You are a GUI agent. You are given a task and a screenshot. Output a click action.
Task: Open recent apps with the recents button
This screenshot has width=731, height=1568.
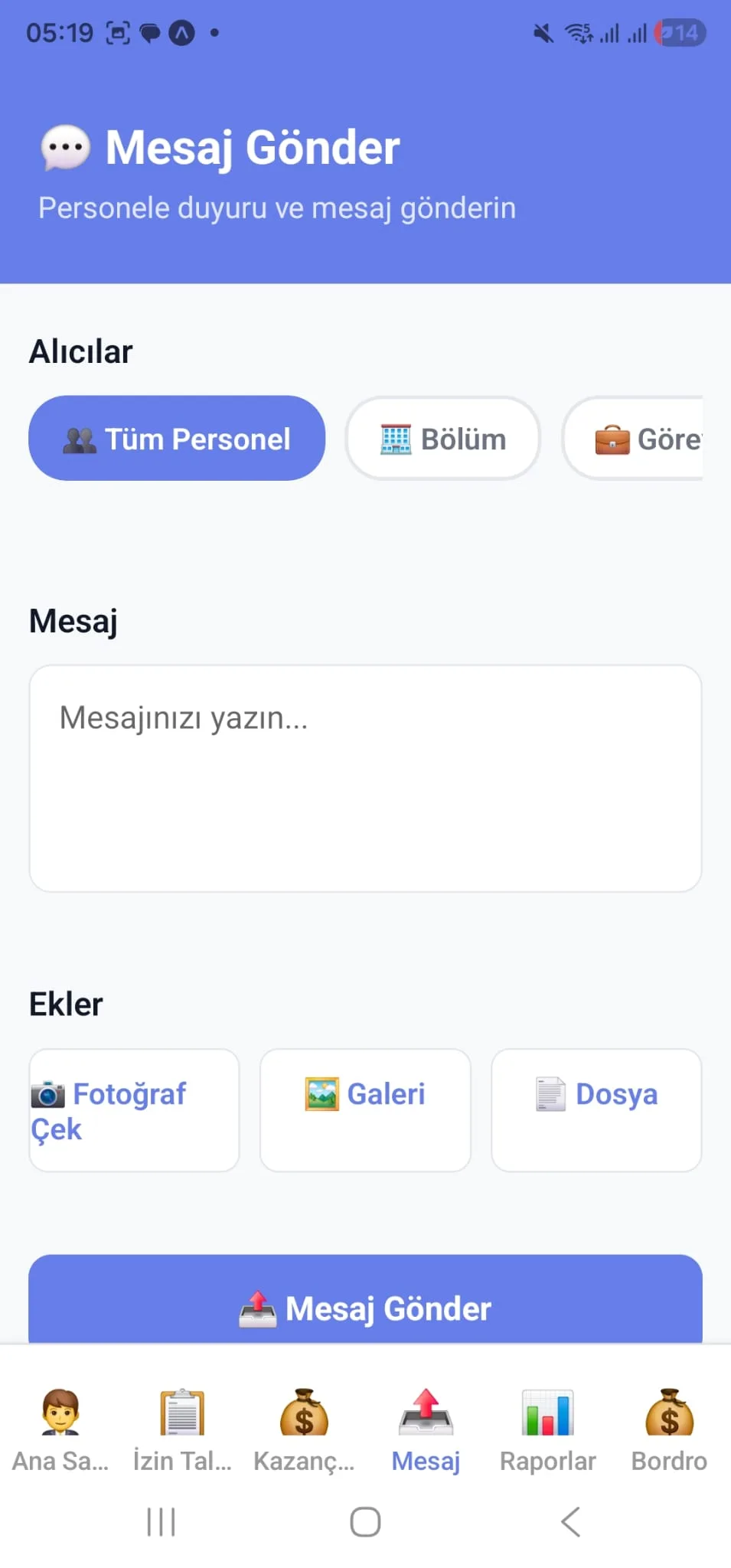[160, 1522]
